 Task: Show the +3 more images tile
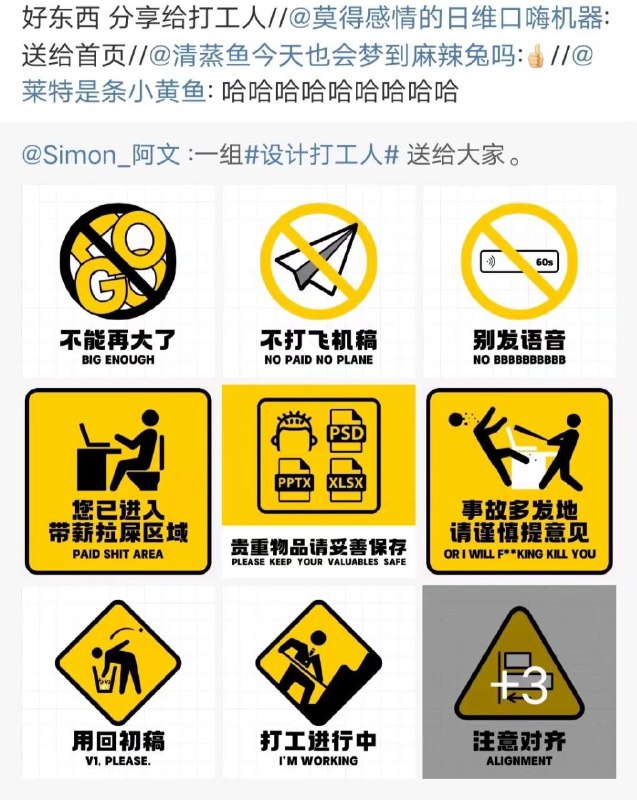pyautogui.click(x=519, y=682)
